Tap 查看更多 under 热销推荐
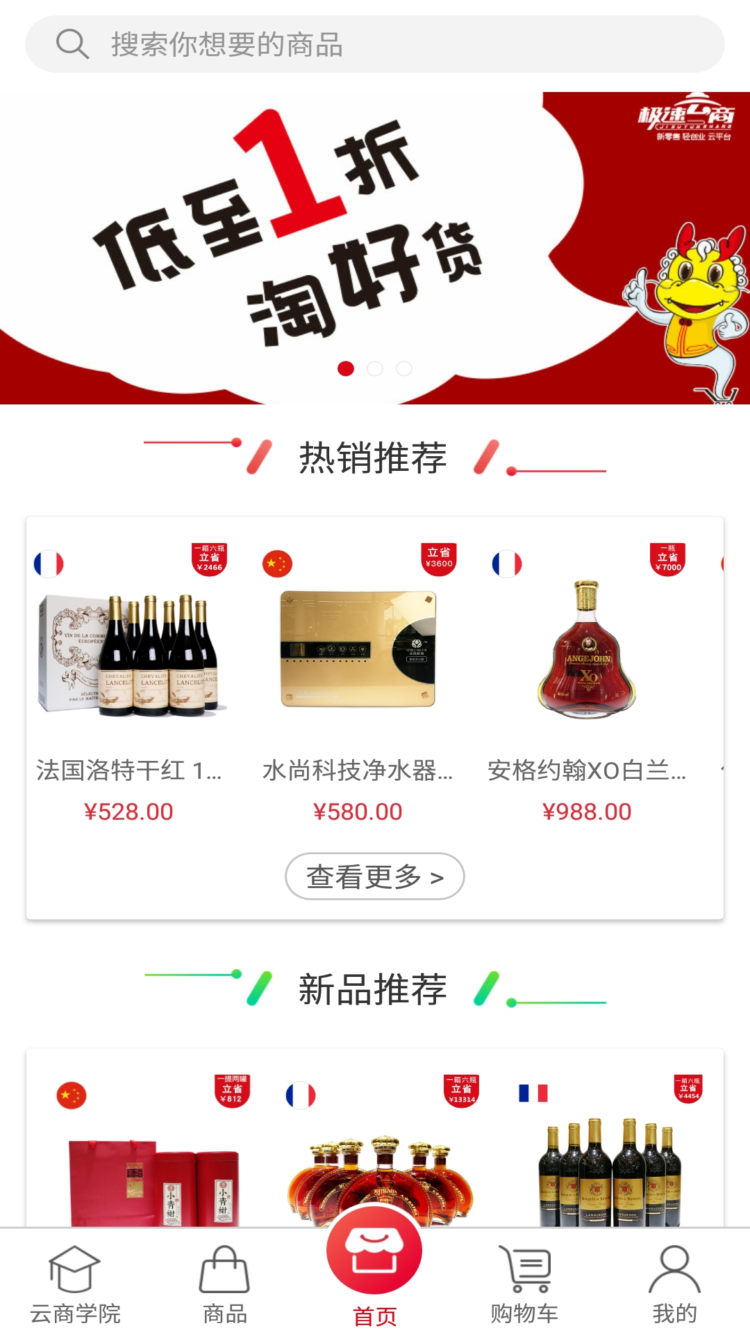Viewport: 750px width, 1334px height. [x=374, y=877]
